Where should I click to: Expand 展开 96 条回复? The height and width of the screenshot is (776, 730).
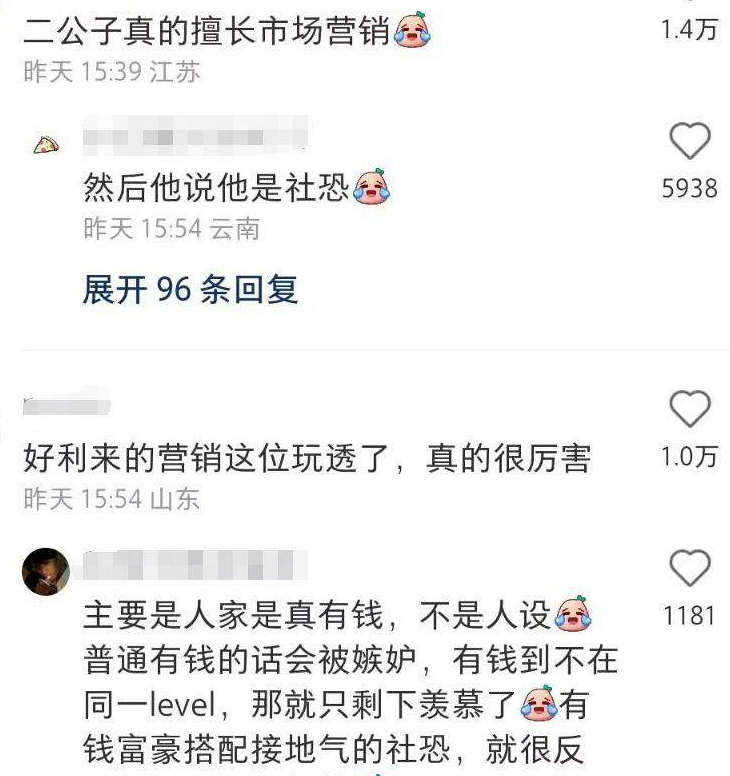coord(190,290)
